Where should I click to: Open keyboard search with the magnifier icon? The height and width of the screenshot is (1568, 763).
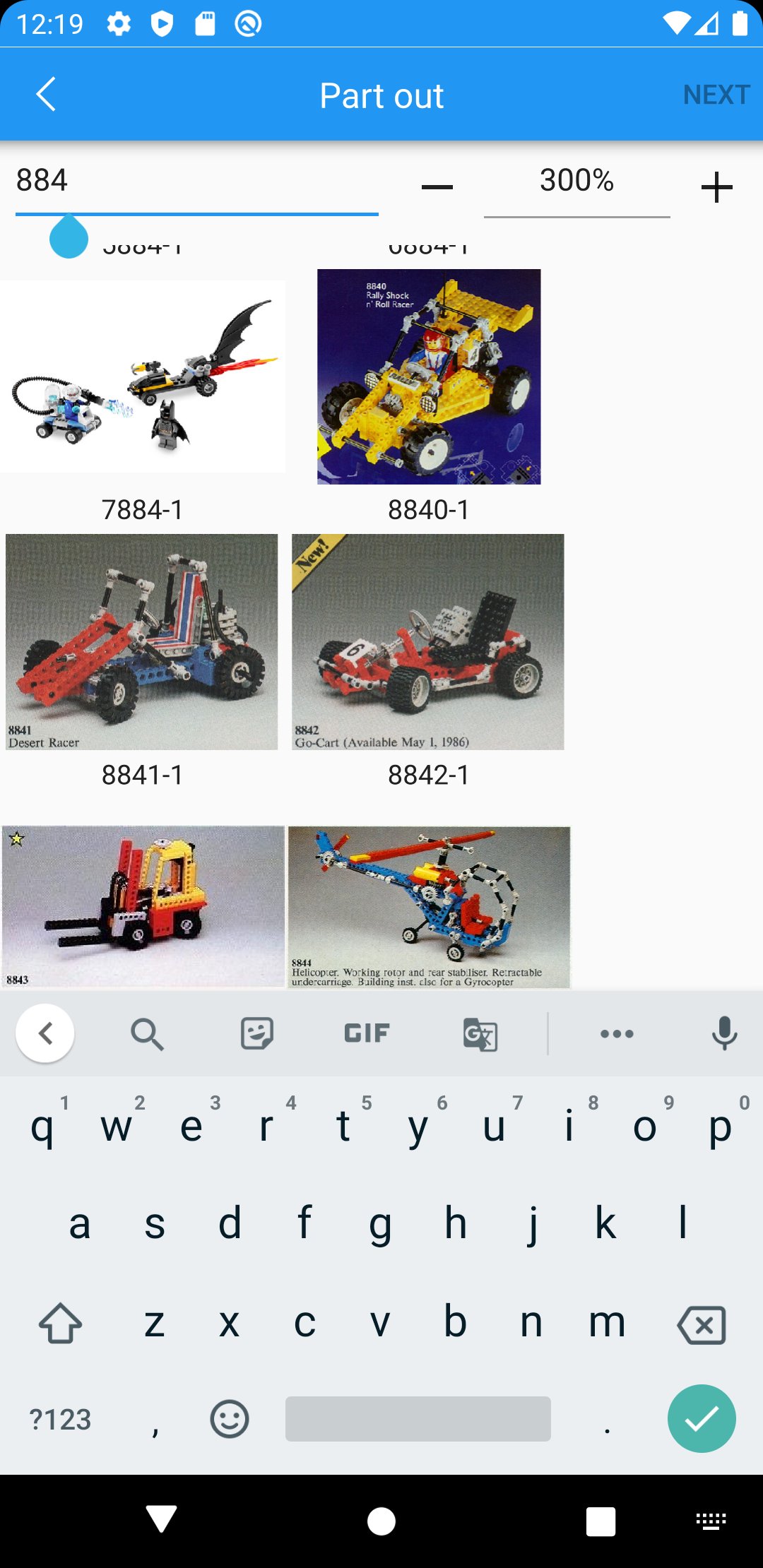[148, 1033]
